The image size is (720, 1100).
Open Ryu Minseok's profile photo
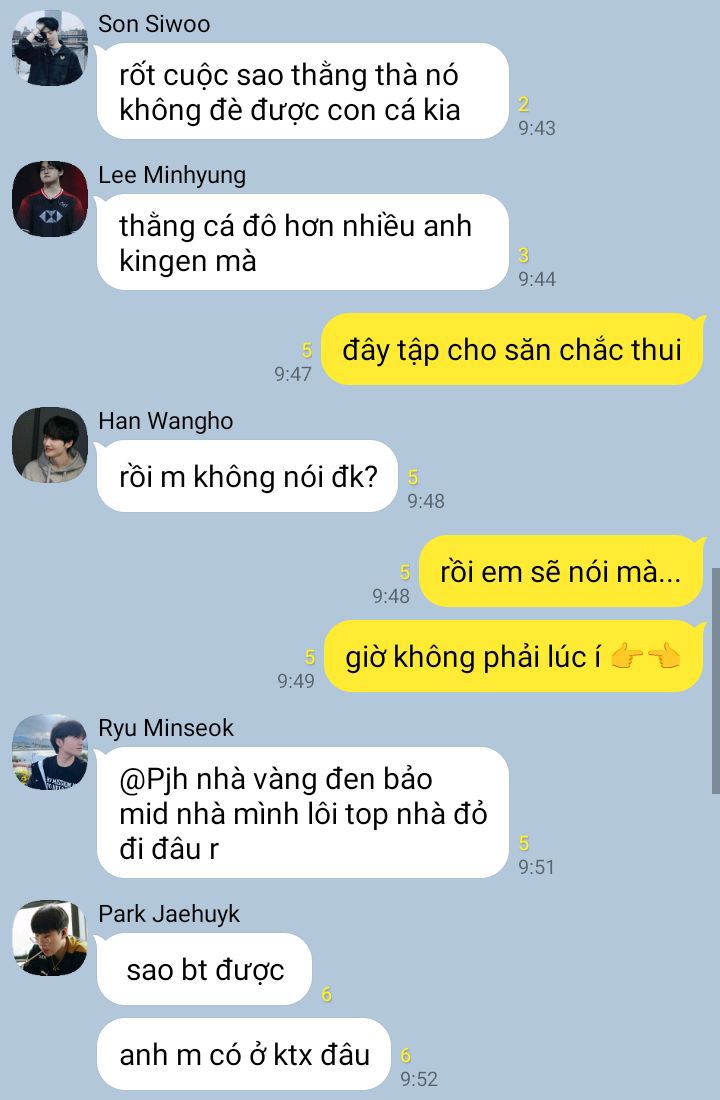click(x=50, y=752)
